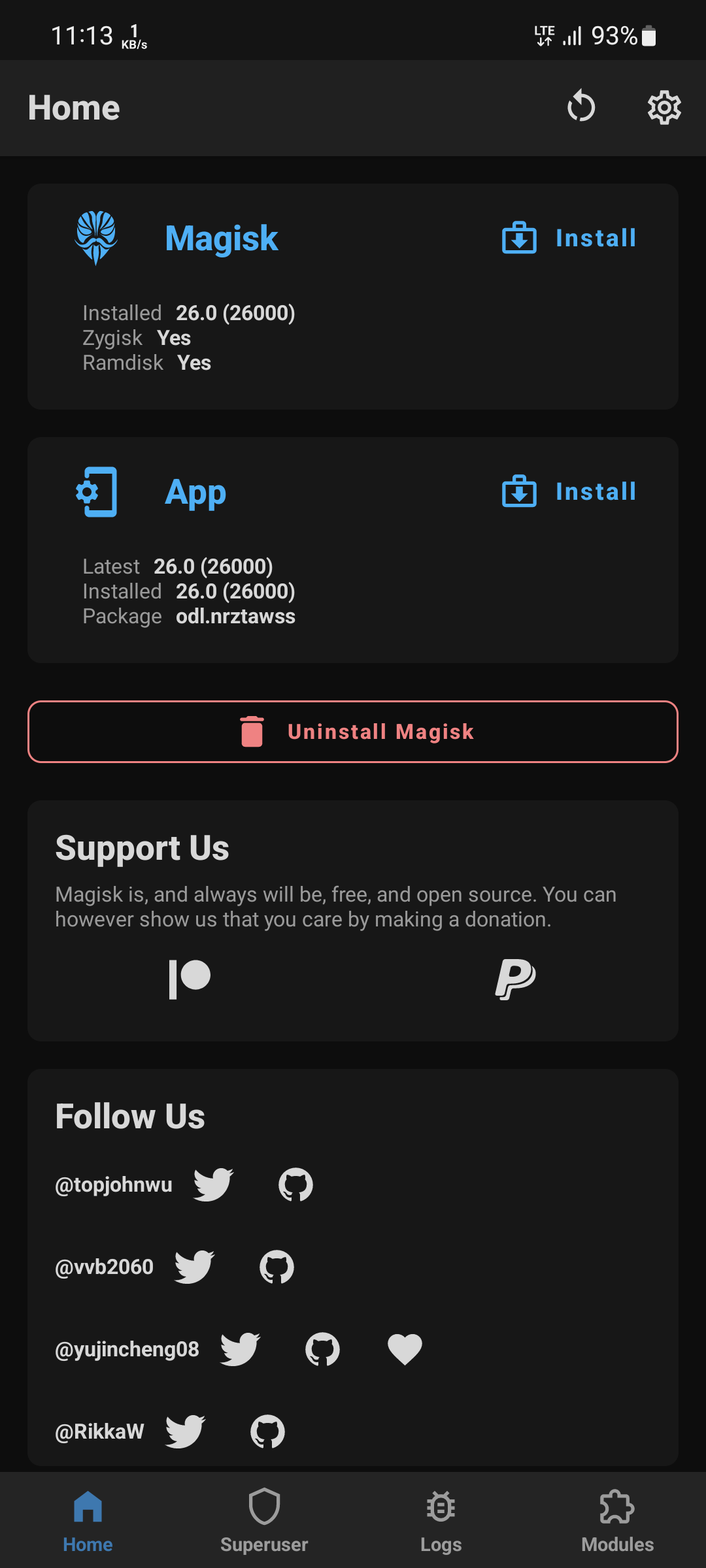Refresh Magisk status with reload icon

[x=581, y=107]
